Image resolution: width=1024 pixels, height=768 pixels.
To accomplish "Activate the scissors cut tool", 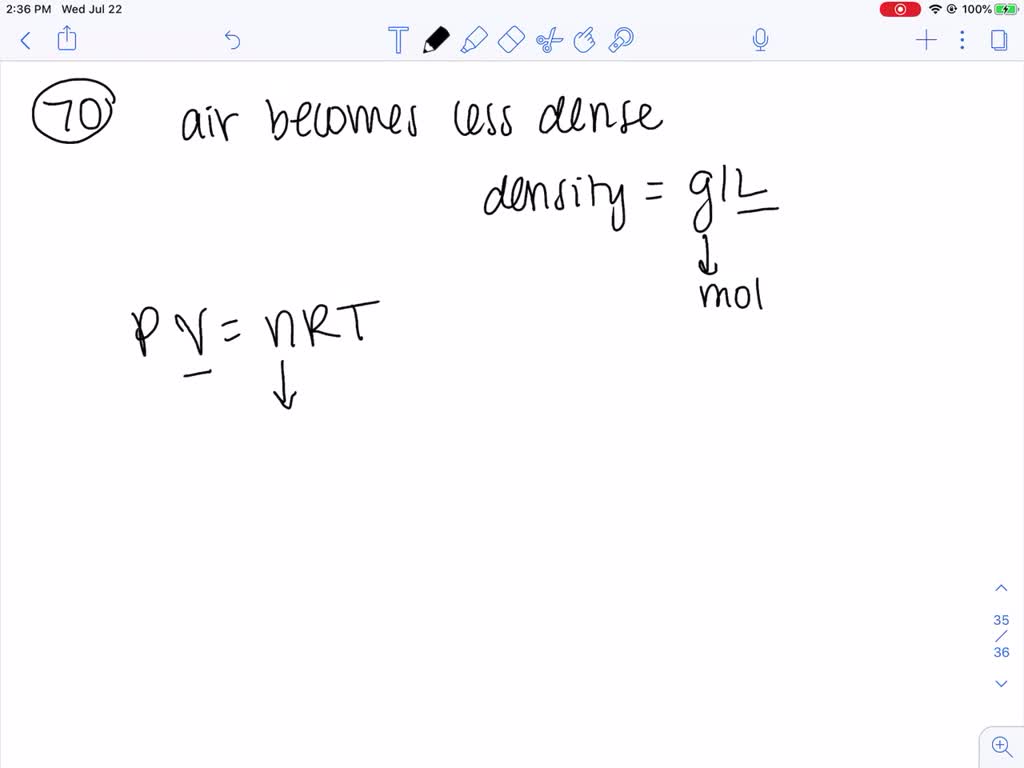I will [548, 40].
